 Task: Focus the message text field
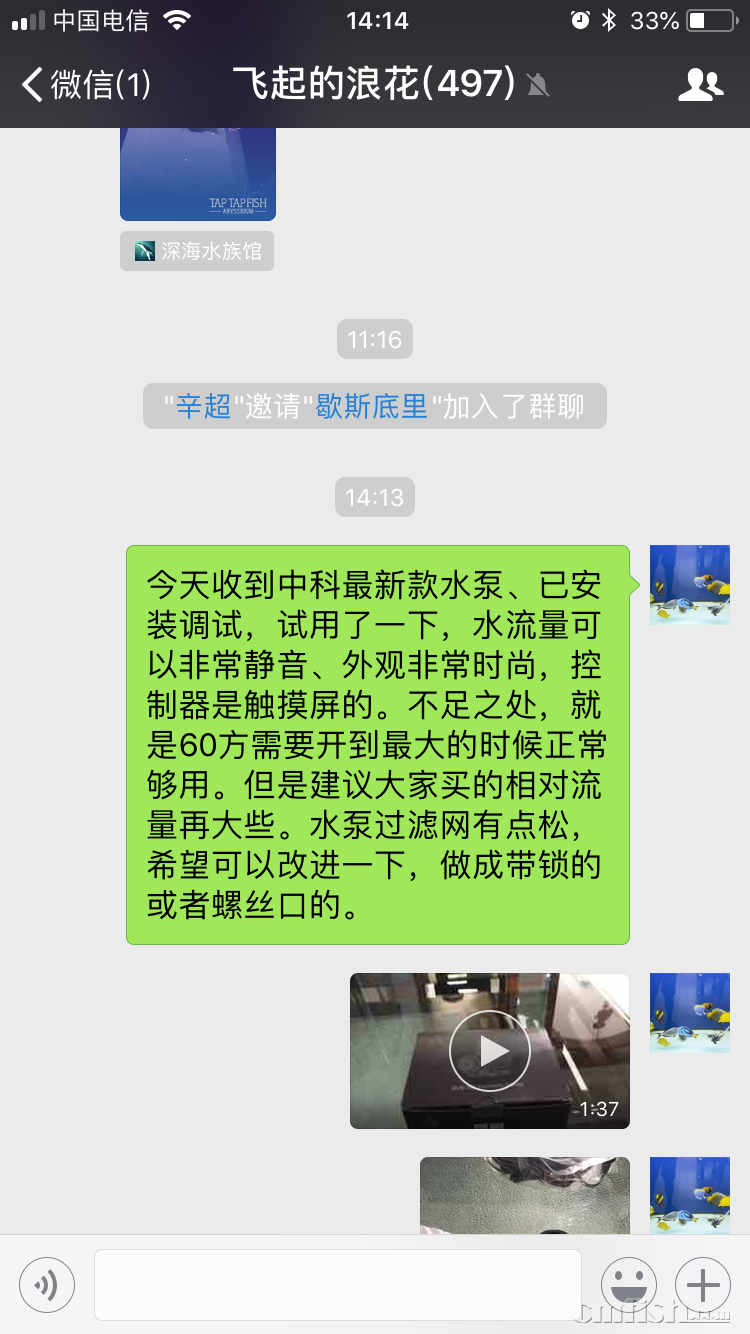pos(337,1284)
